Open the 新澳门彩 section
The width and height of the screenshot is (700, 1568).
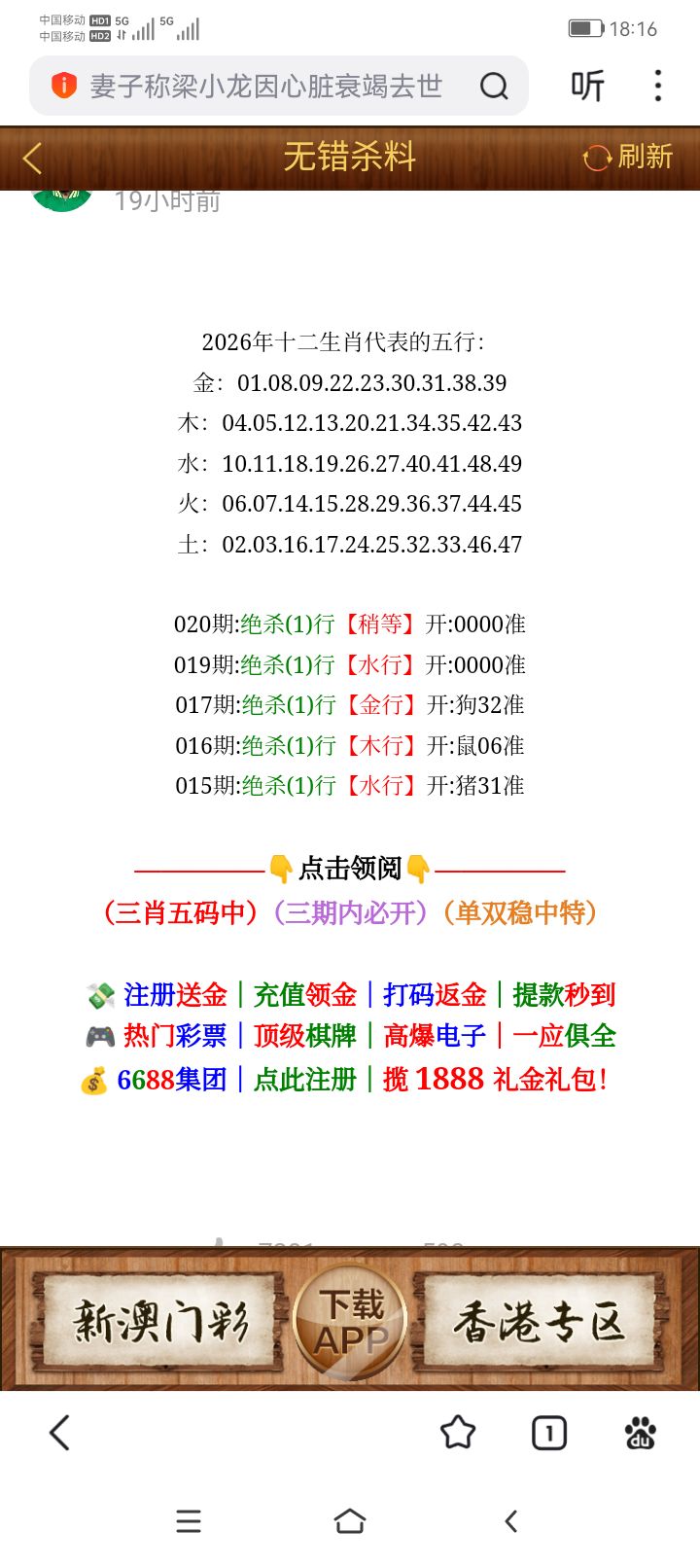(x=160, y=1321)
